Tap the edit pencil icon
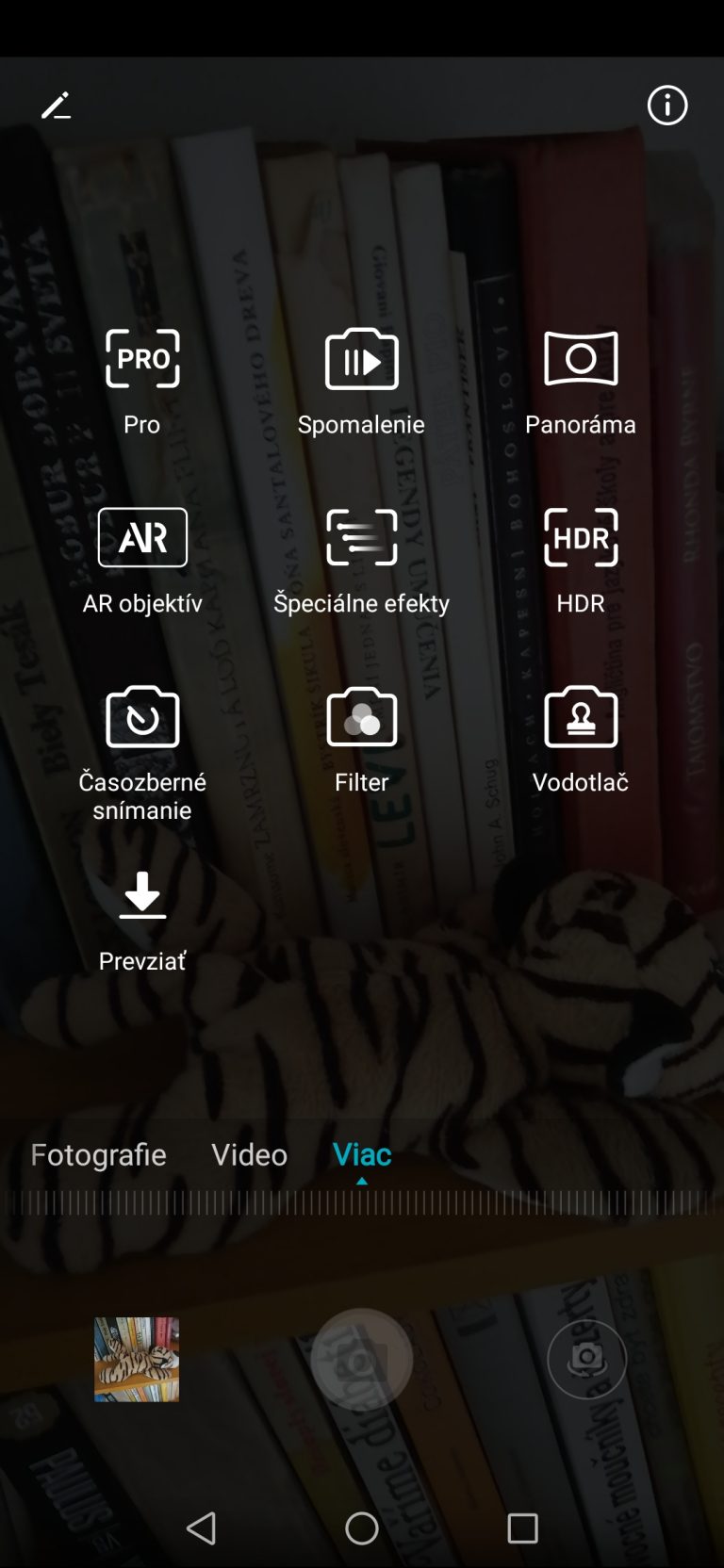Screen dimensions: 724x1568 56,106
